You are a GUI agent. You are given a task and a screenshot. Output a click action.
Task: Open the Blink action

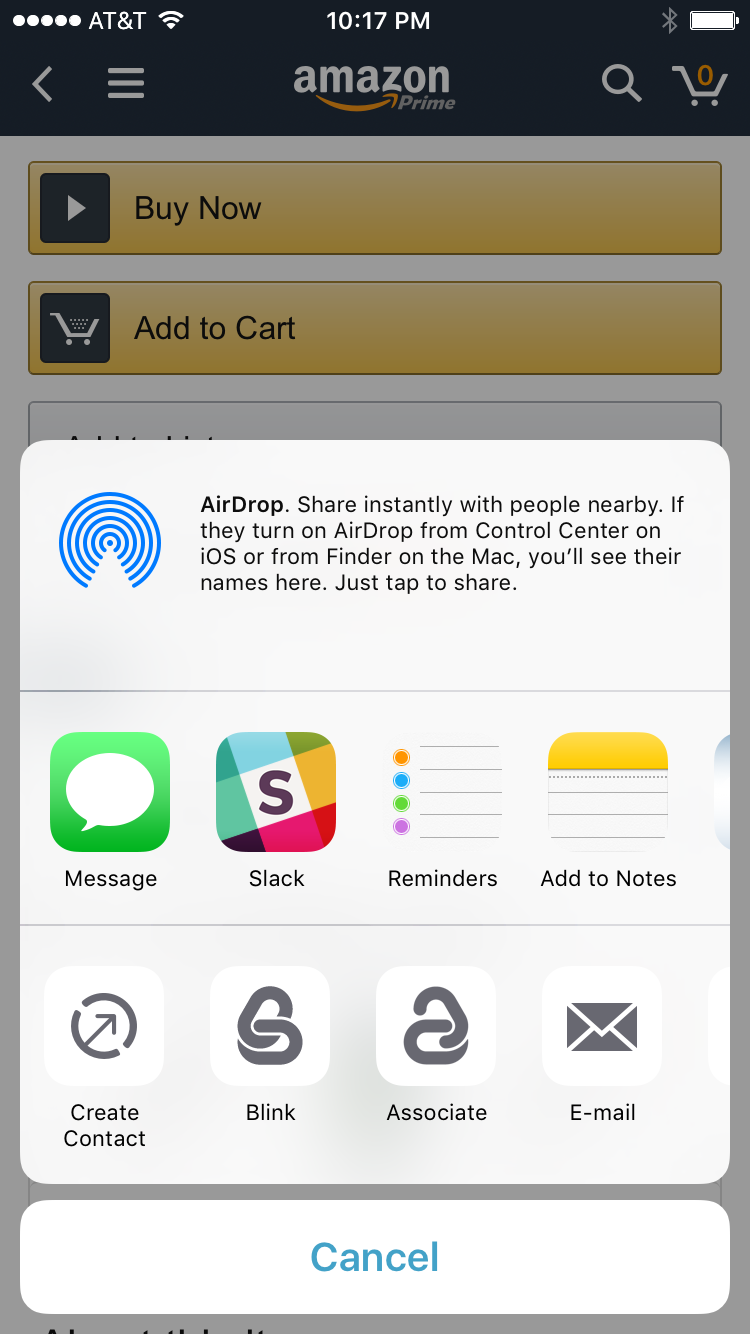(270, 1027)
